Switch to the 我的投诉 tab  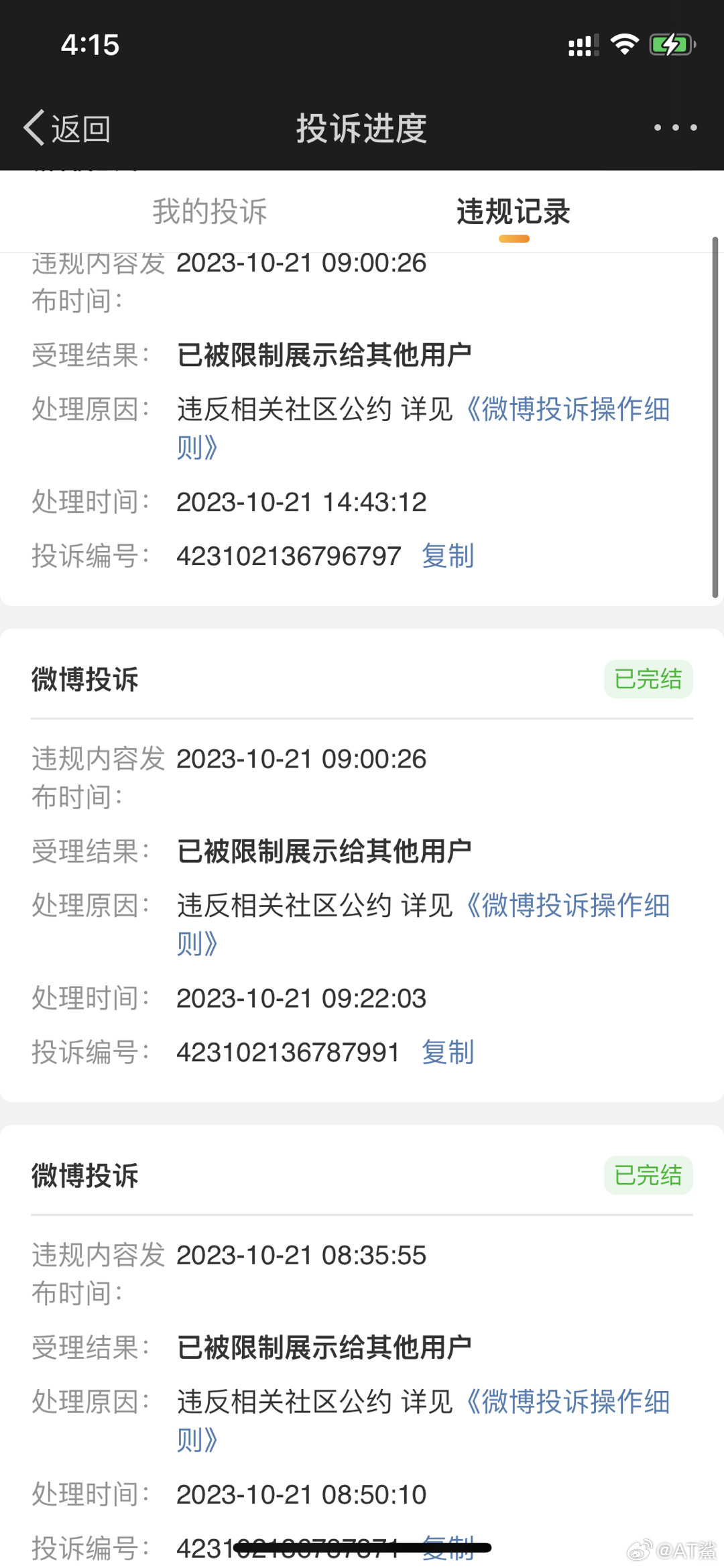[210, 212]
